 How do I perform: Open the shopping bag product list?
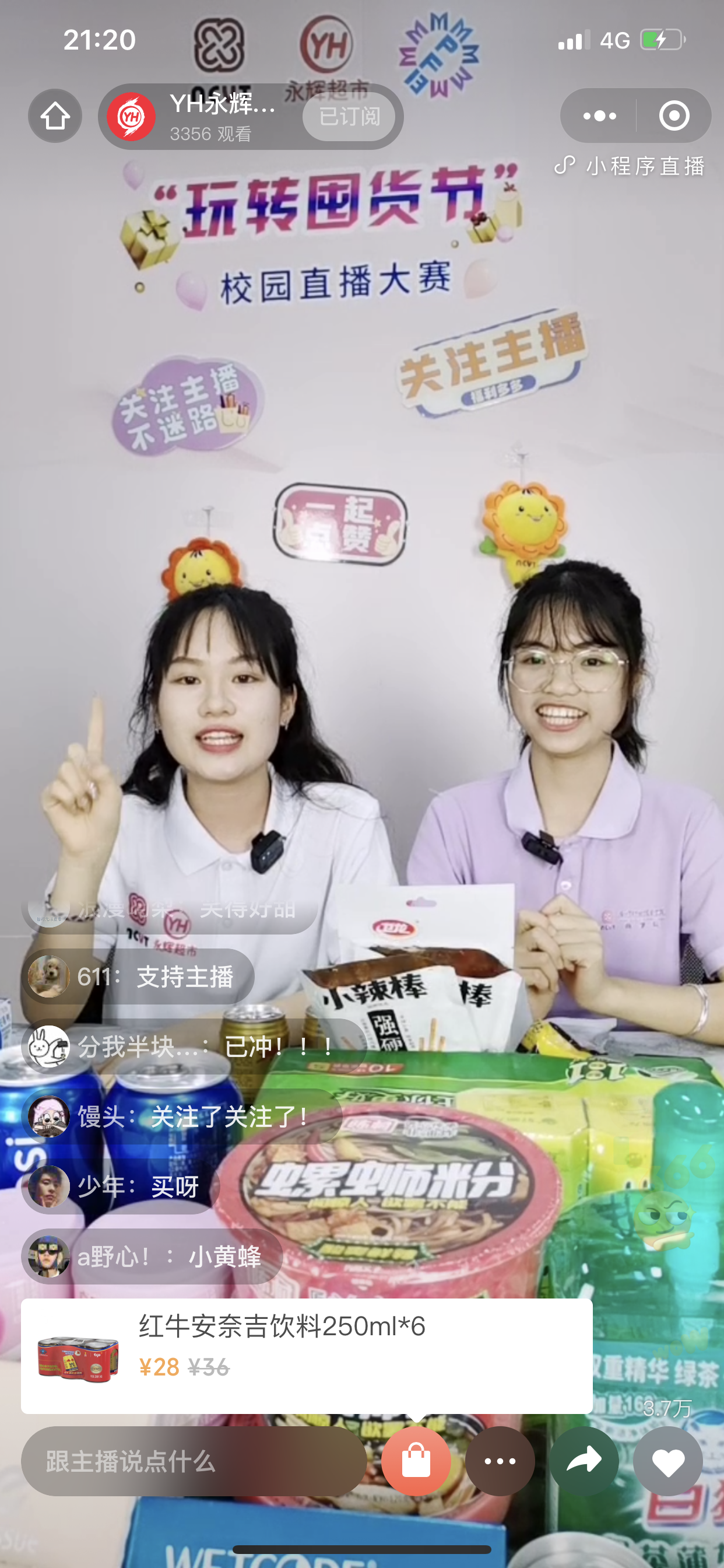click(416, 1461)
